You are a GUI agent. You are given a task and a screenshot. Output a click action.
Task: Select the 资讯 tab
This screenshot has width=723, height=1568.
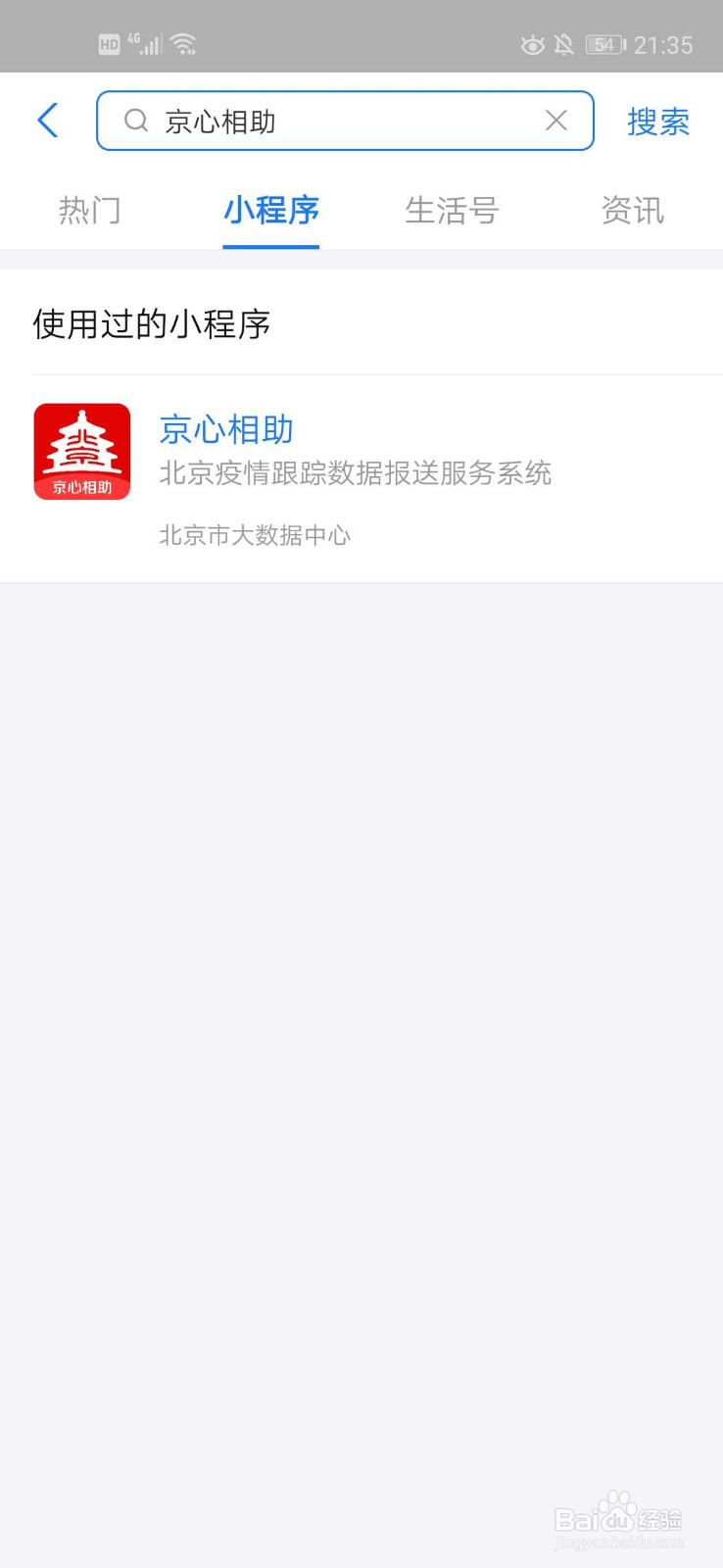click(632, 210)
